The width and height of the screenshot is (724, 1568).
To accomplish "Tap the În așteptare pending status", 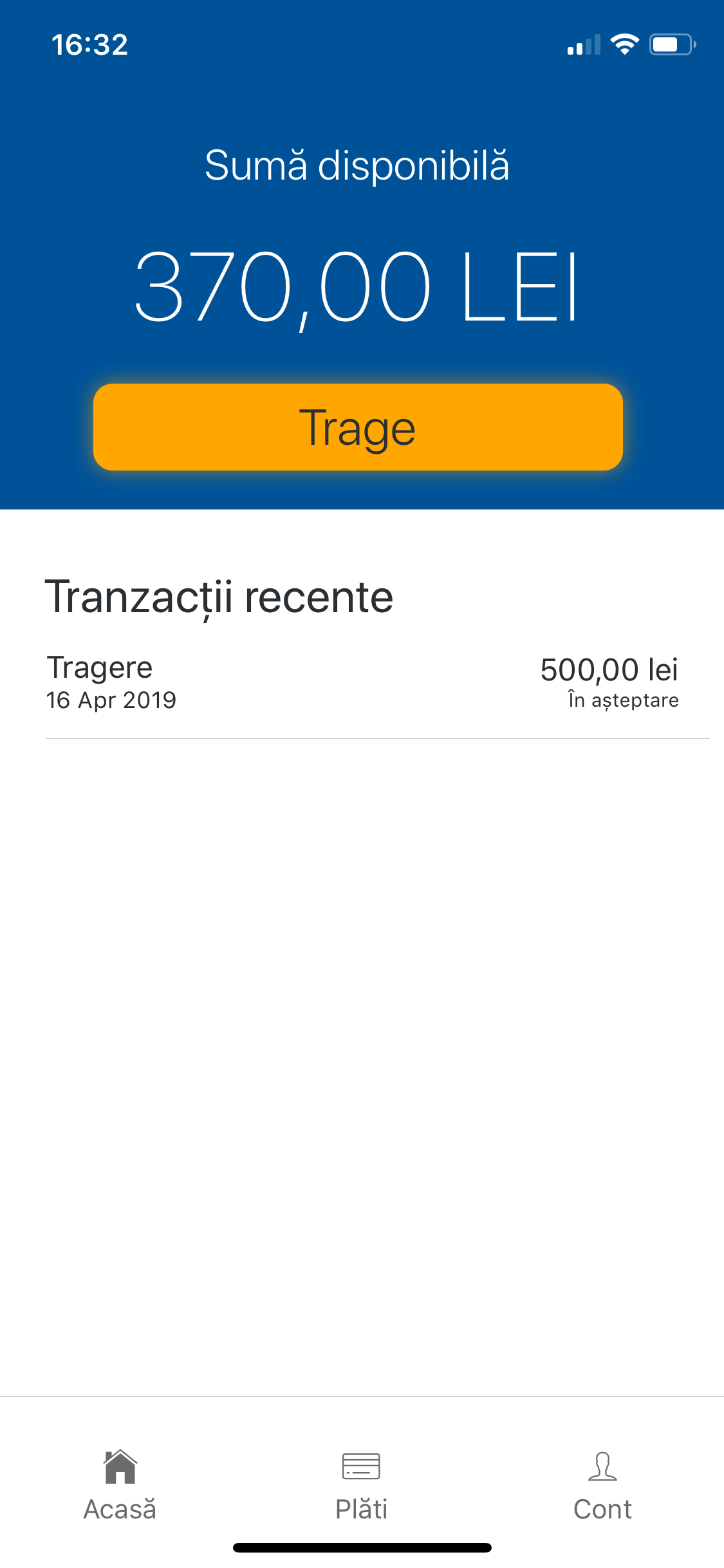I will point(622,700).
